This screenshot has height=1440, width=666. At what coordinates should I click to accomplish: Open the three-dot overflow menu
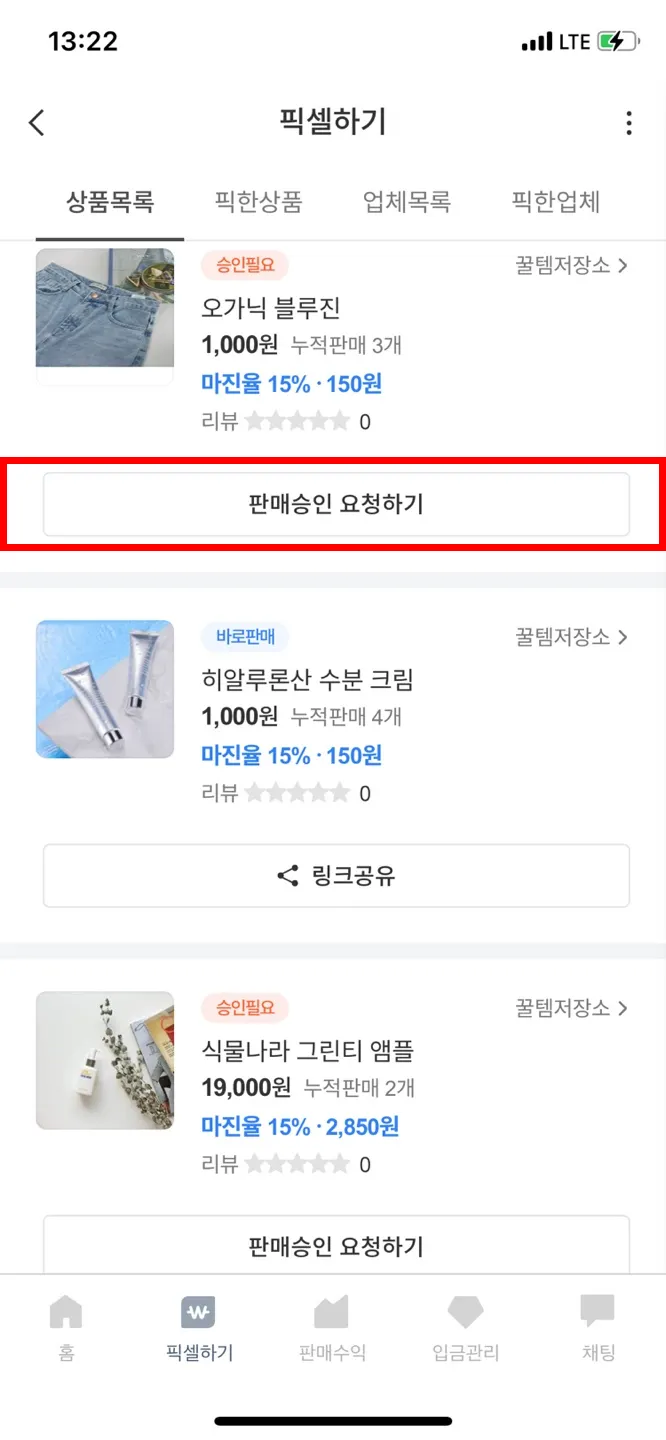point(628,123)
